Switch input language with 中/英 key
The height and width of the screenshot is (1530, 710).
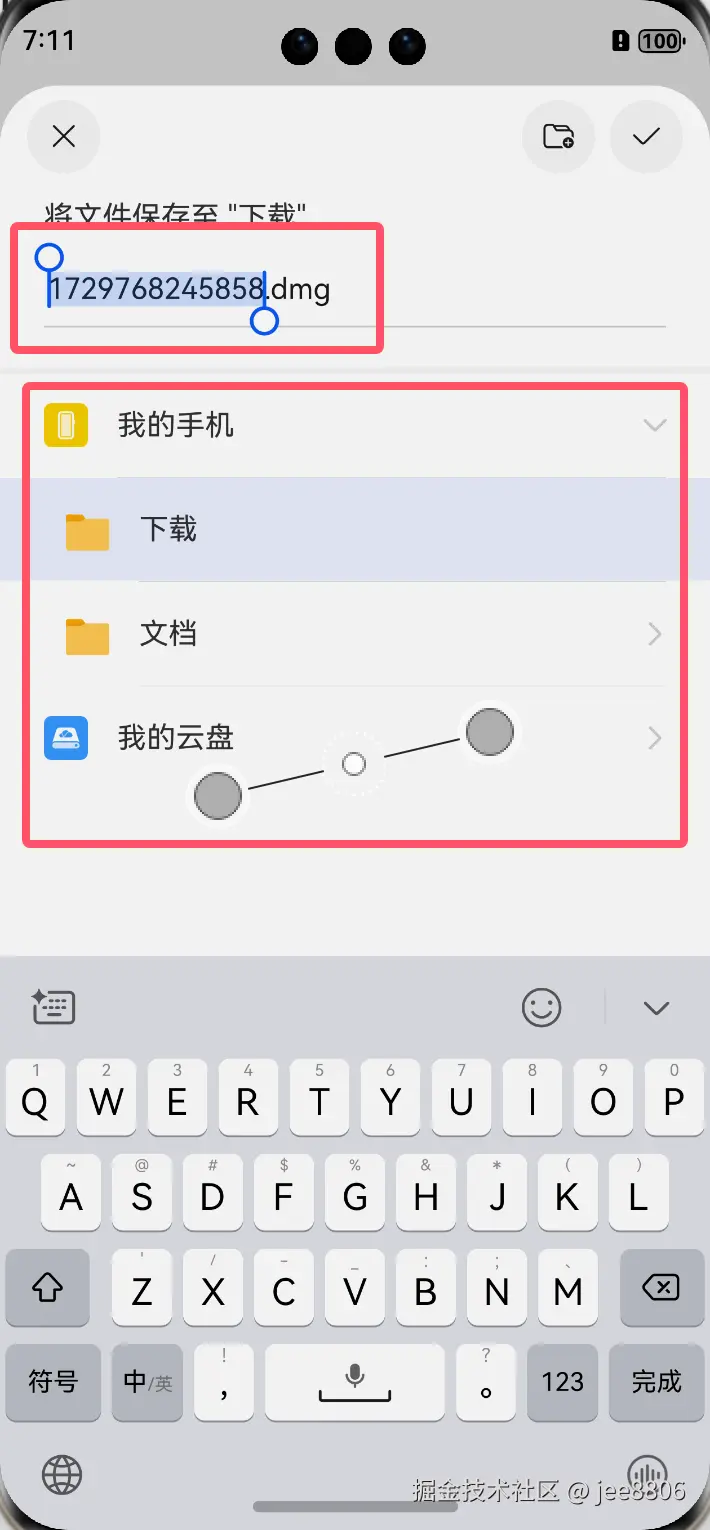(148, 1383)
